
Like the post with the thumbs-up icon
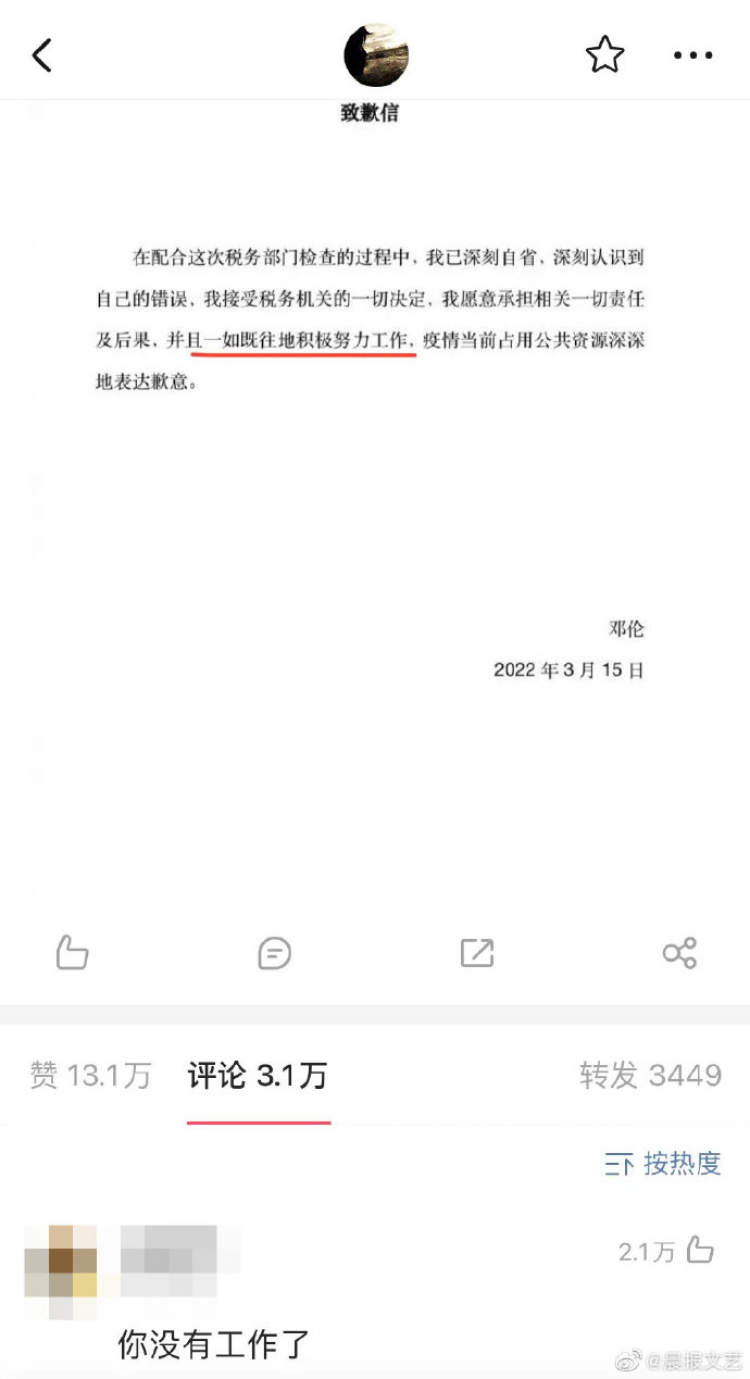pos(72,952)
